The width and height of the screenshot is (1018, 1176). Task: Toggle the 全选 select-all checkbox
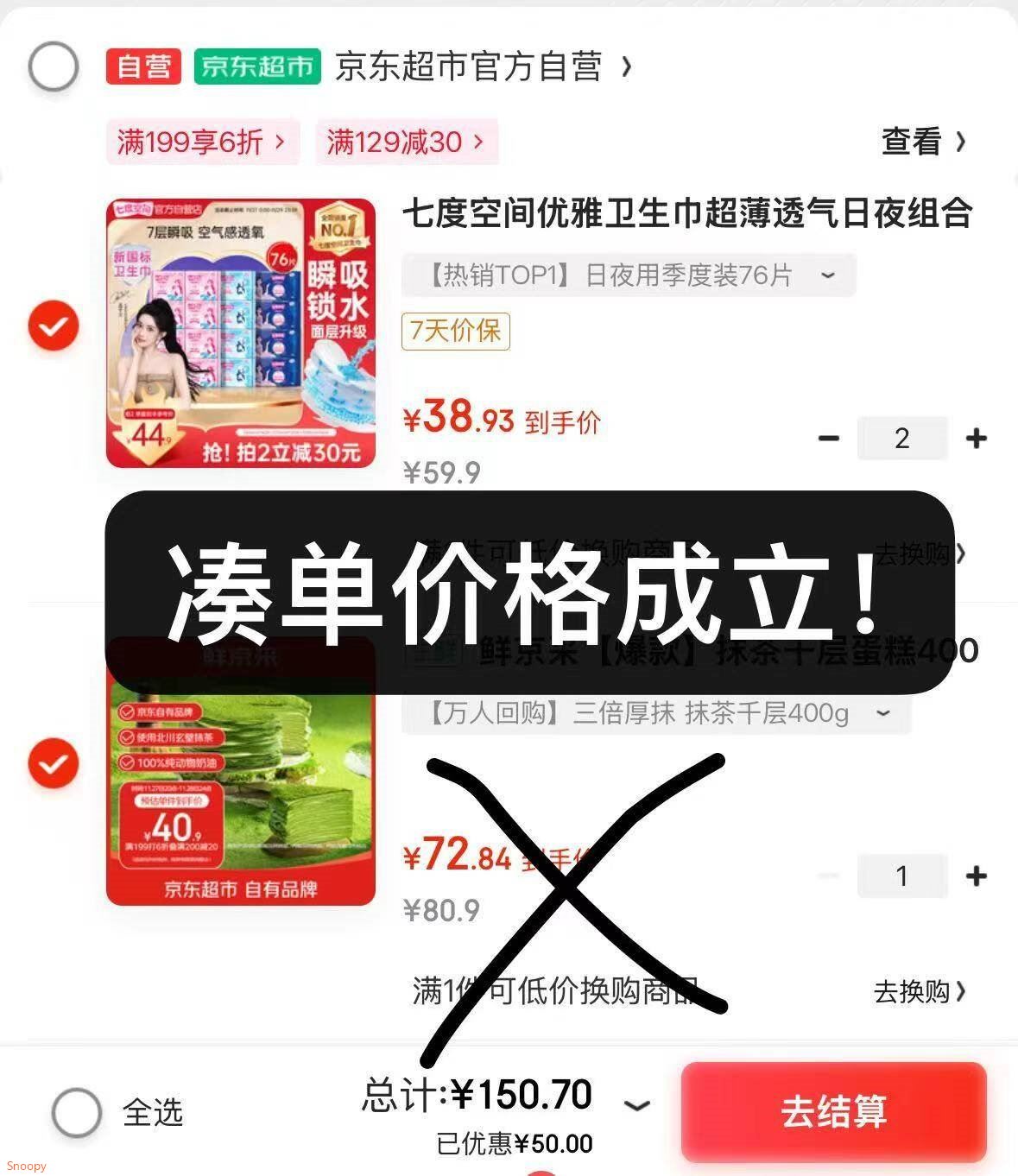76,1112
